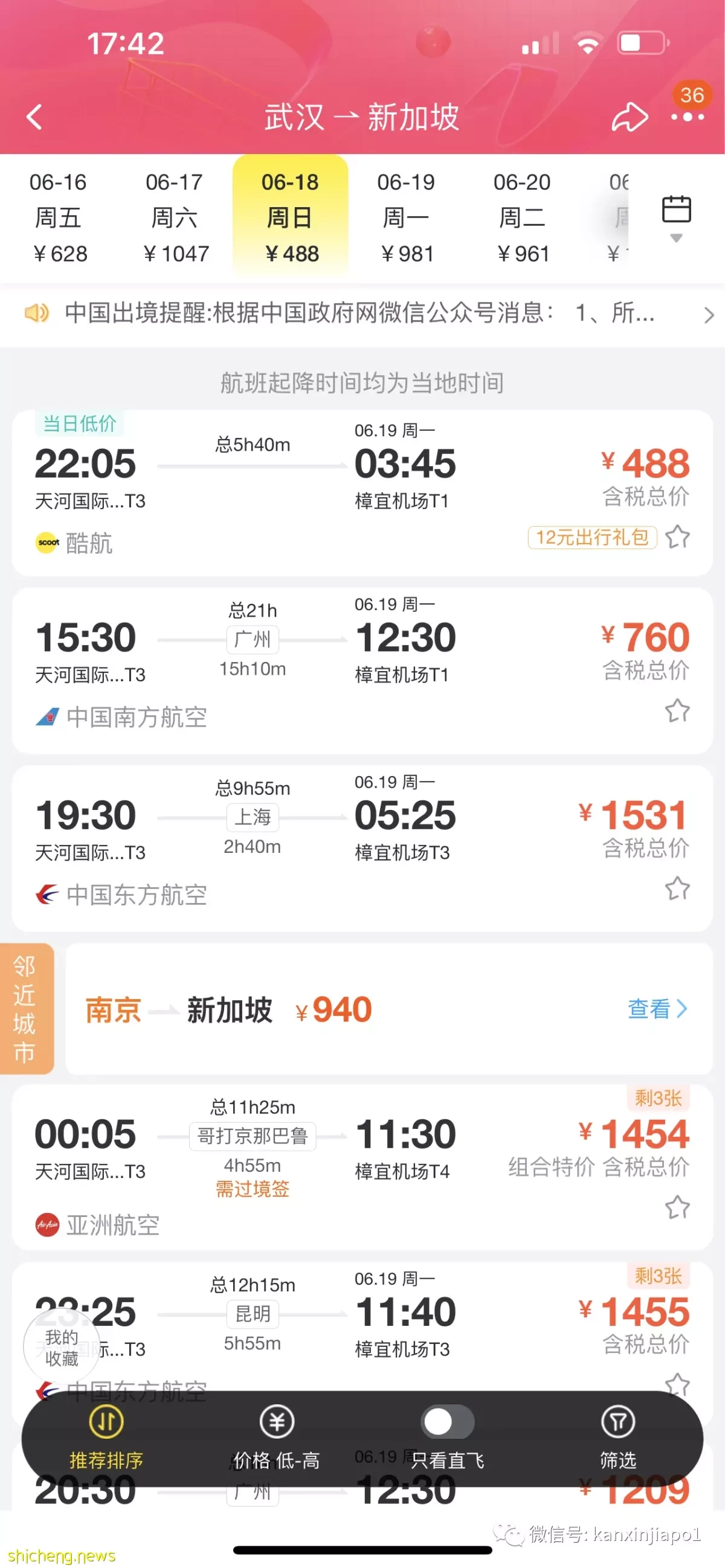Open the calendar date picker

675,216
